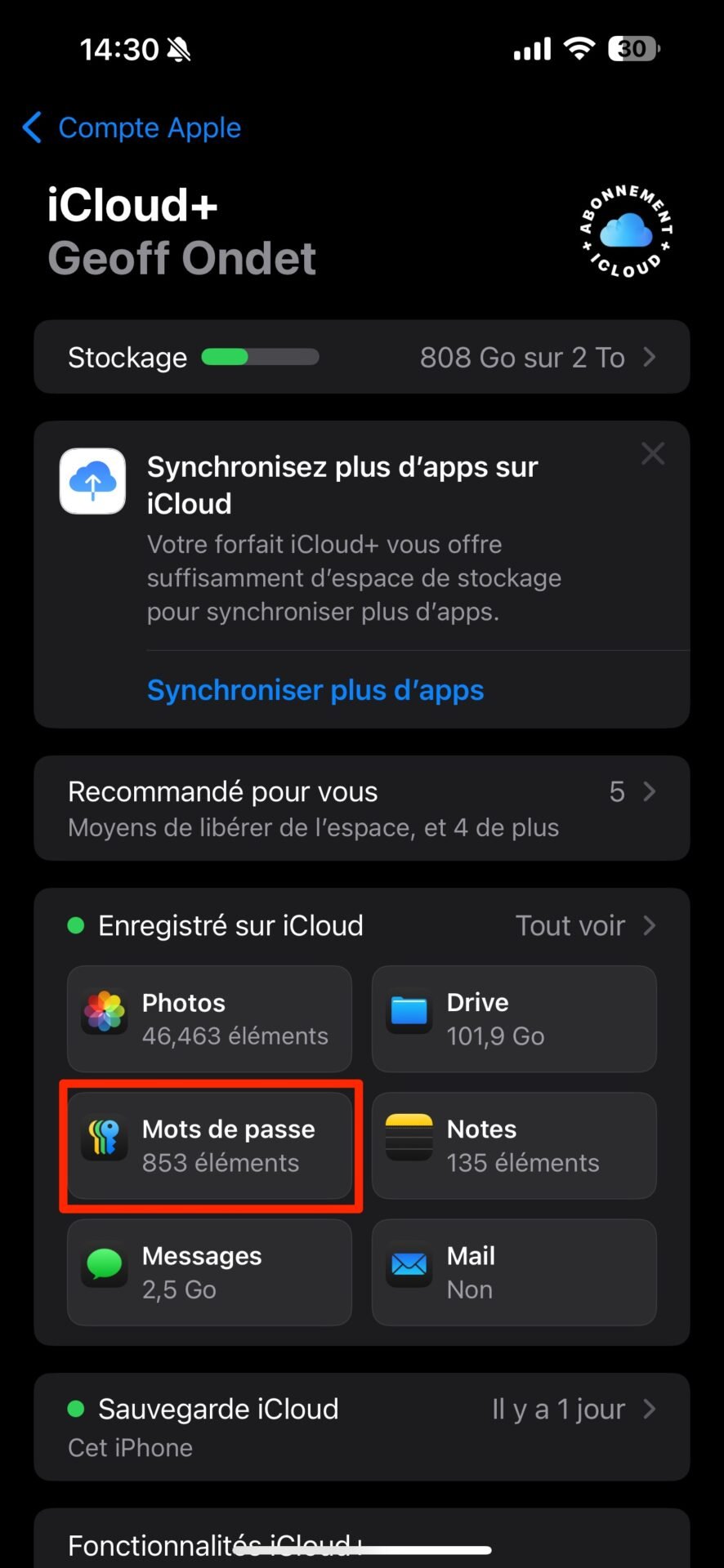724x1568 pixels.
Task: Go back to Compte Apple
Action: point(132,127)
